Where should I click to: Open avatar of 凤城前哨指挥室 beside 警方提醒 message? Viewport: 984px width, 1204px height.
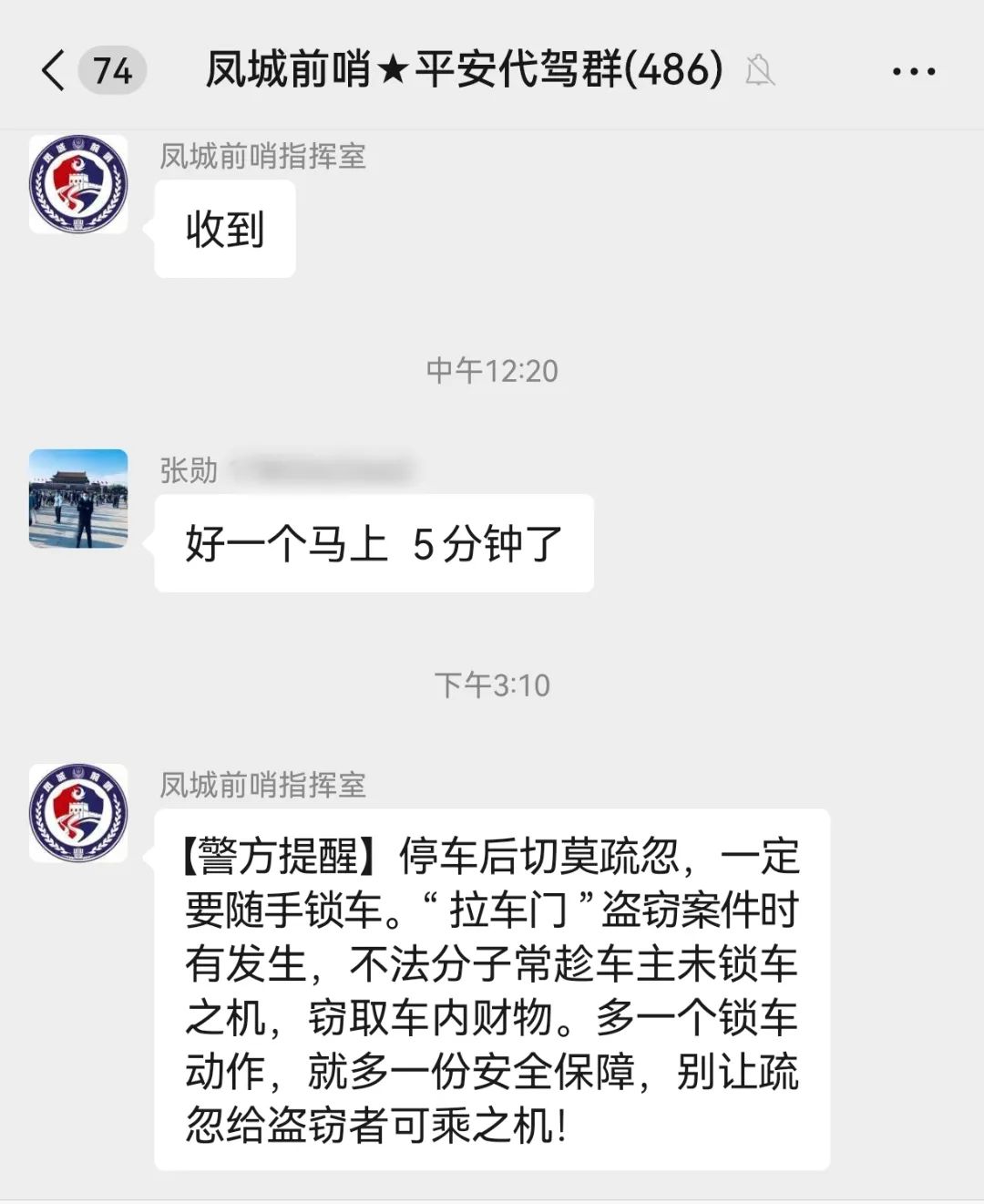(78, 813)
